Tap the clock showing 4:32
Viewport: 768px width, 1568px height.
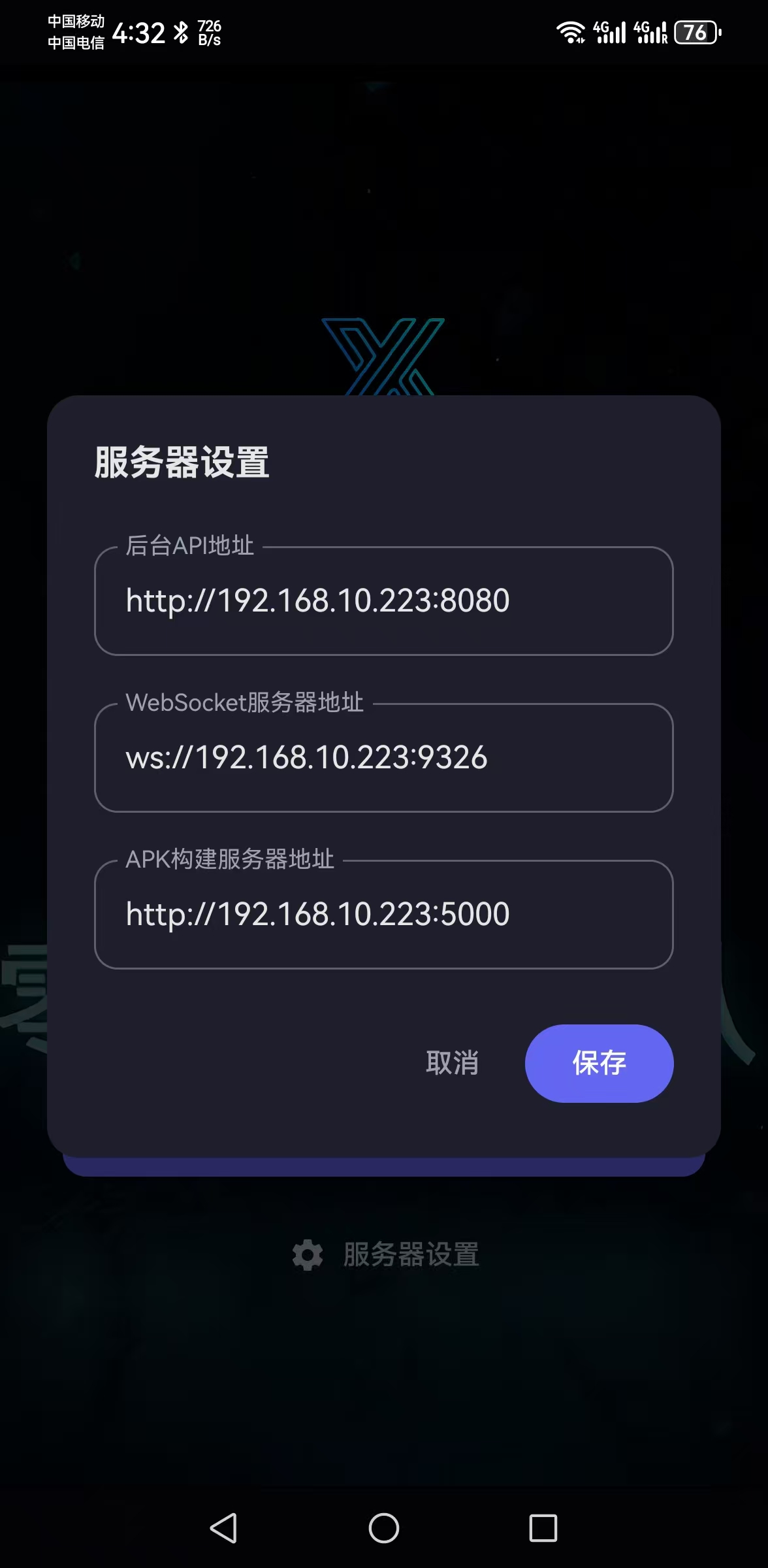tap(140, 33)
